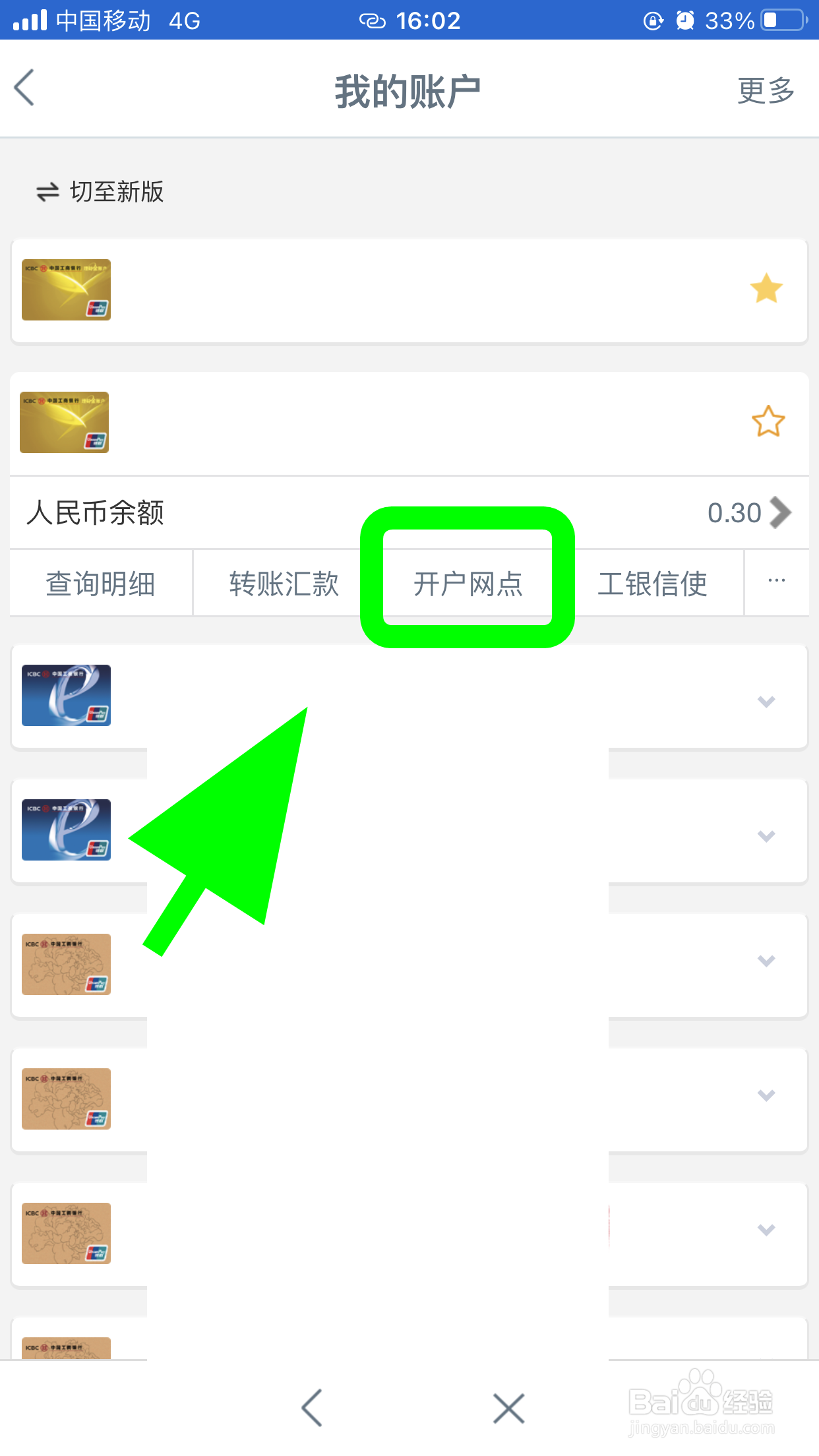Tap the alarm clock status bar icon
The image size is (819, 1456).
pos(686,20)
